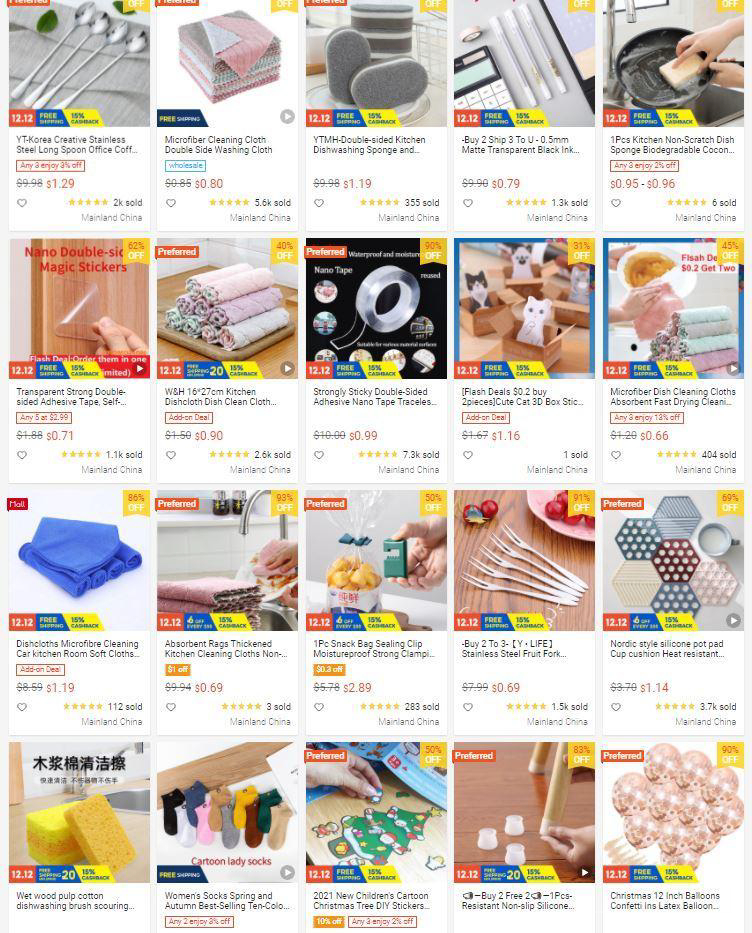
Task: Save Strongly Sticky Nano Tape to wishlist
Action: (x=319, y=455)
